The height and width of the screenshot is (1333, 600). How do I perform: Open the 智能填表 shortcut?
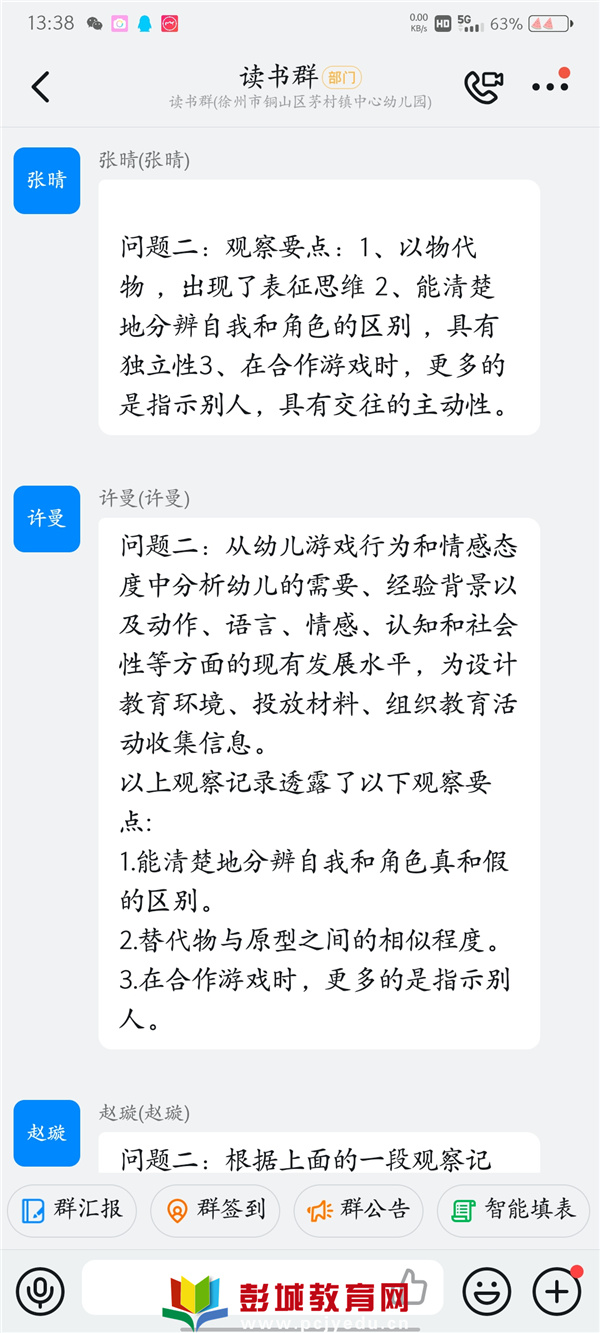513,1210
